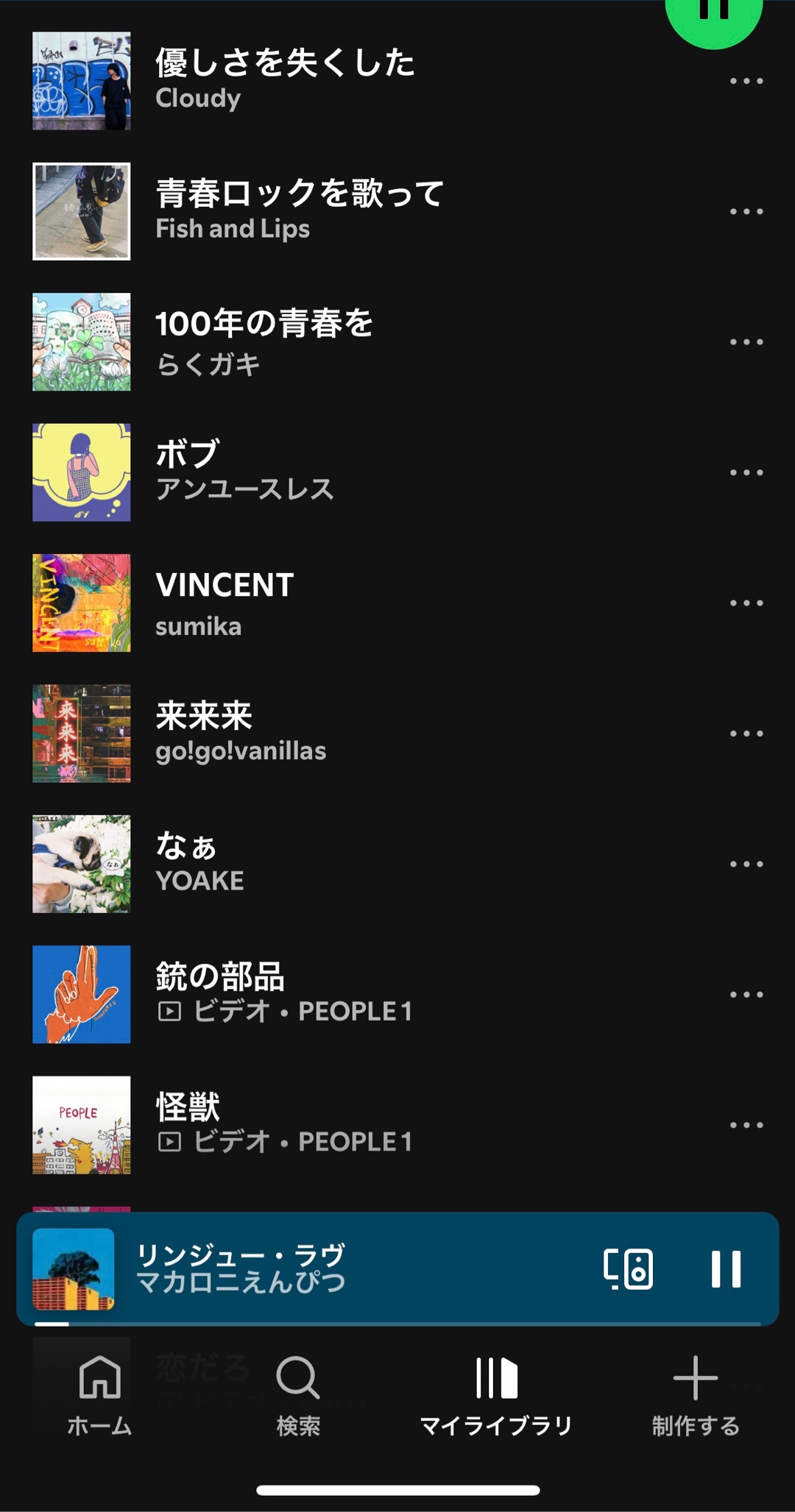Screen dimensions: 795x1512
Task: Open more options for 怪獣
Action: (x=746, y=1125)
